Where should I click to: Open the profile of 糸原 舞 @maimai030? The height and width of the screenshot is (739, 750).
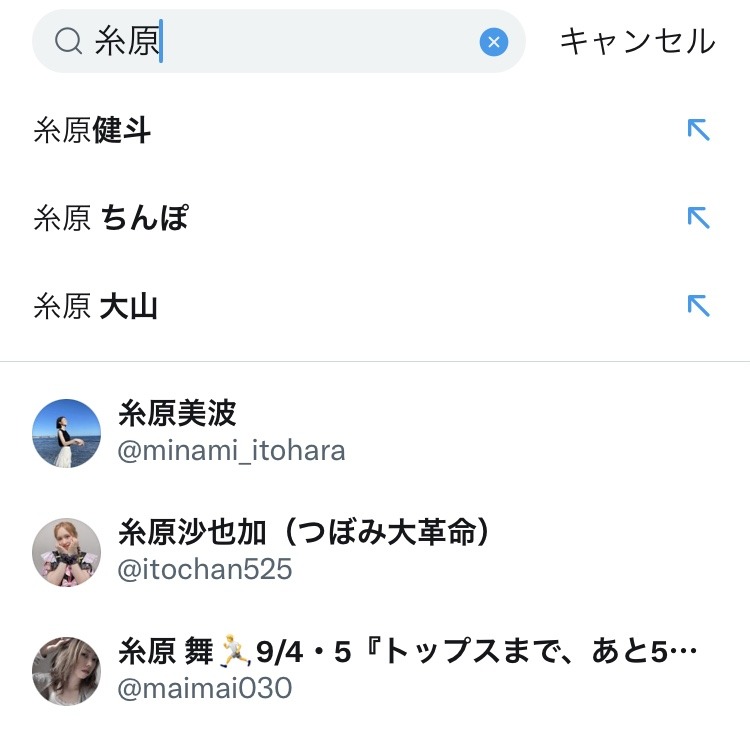(375, 671)
